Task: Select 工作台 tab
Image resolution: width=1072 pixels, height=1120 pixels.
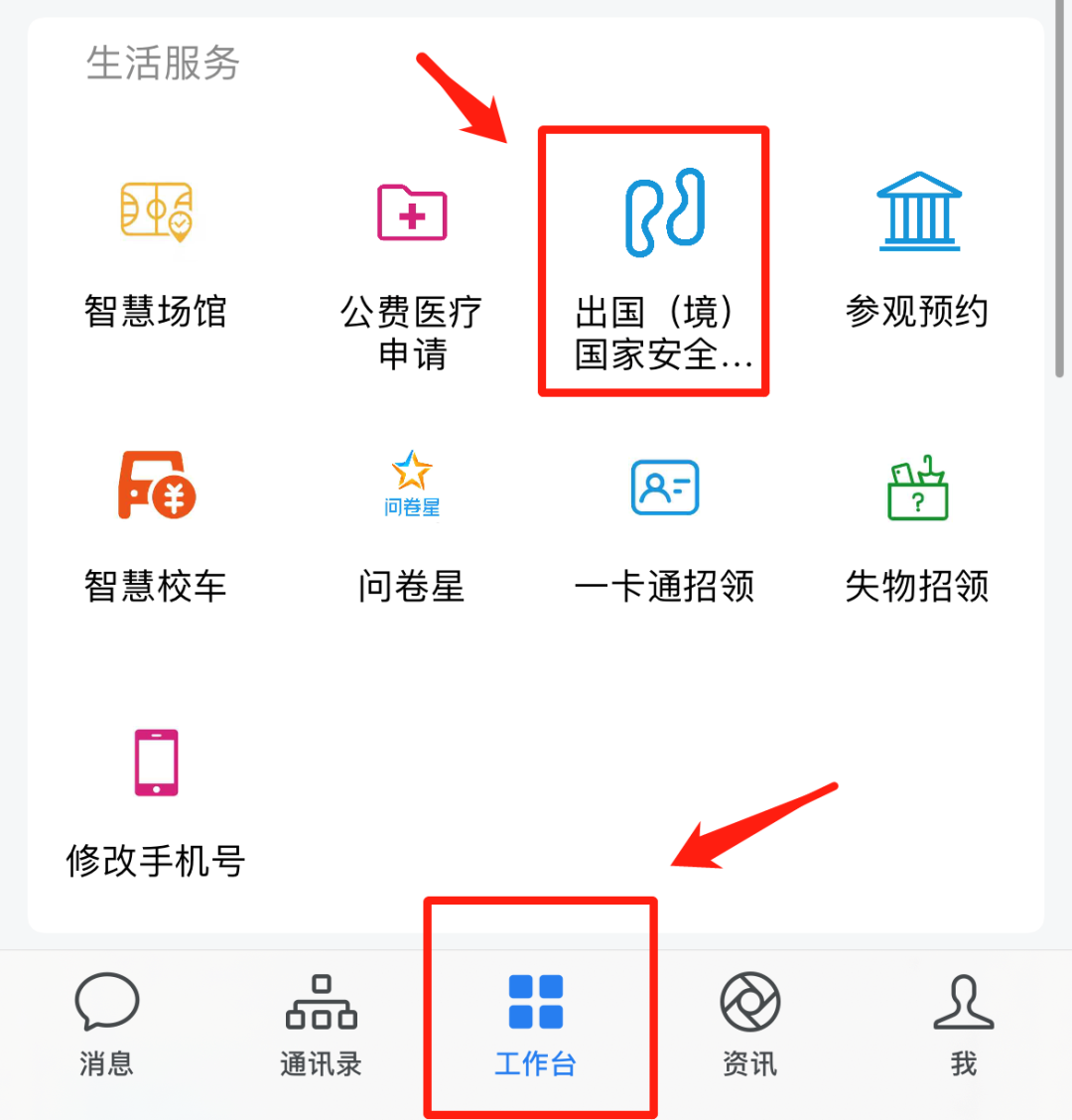Action: 536,1023
